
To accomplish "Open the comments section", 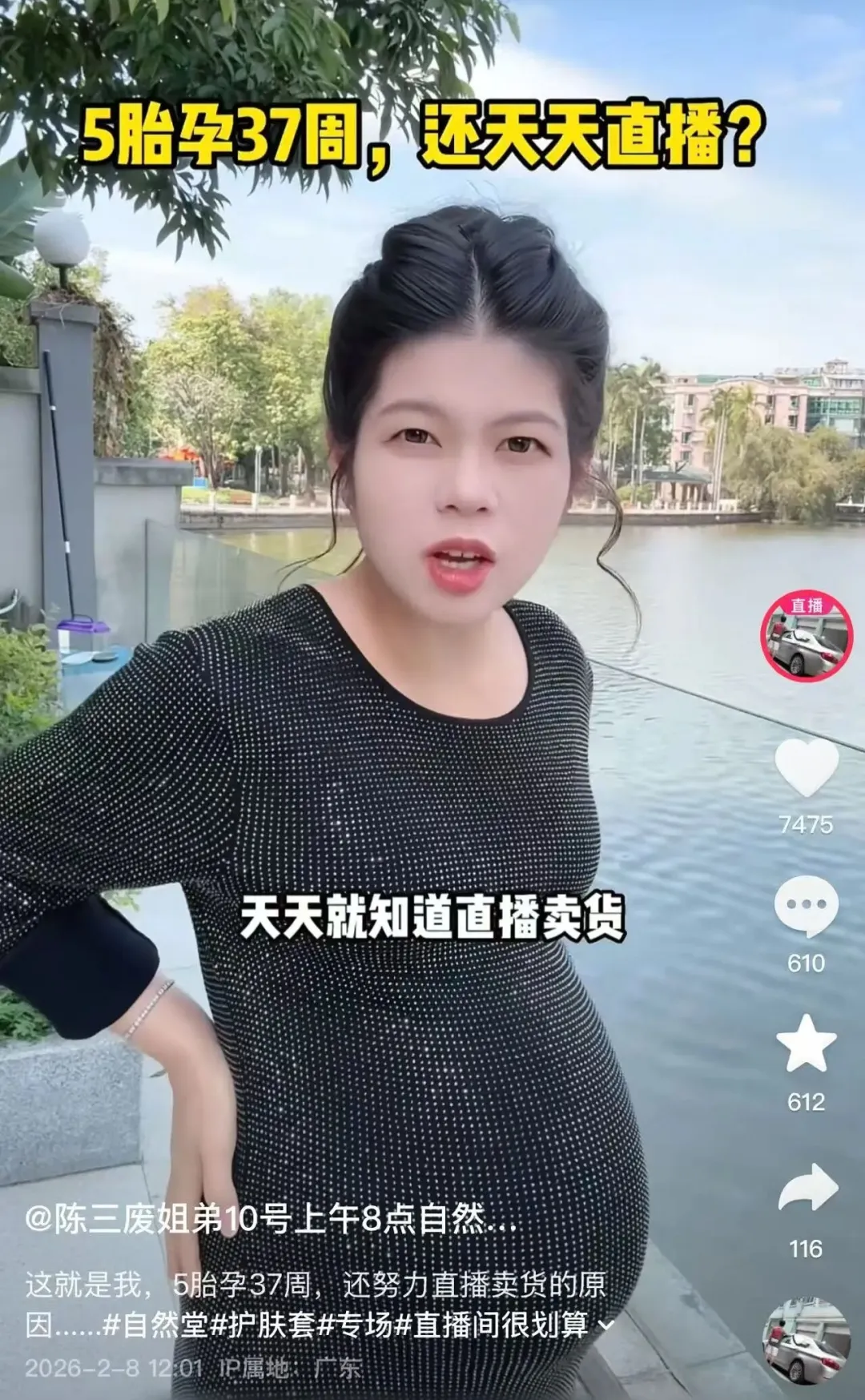I will 806,906.
